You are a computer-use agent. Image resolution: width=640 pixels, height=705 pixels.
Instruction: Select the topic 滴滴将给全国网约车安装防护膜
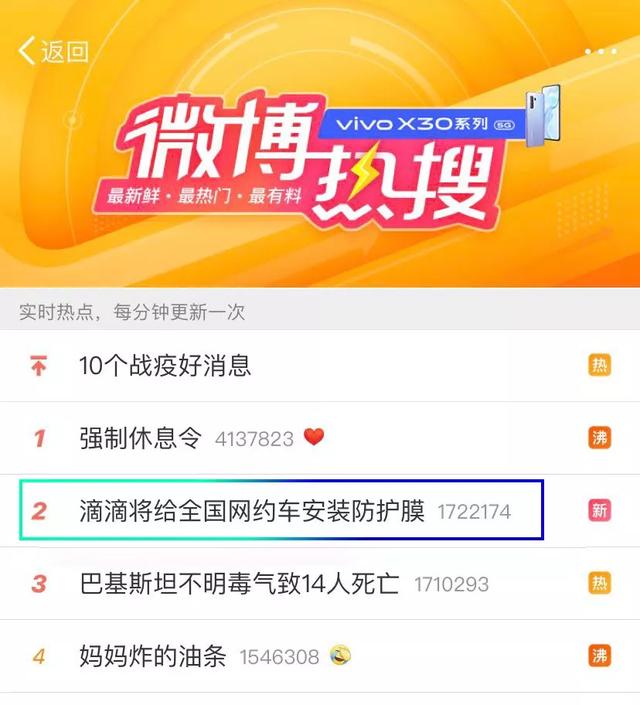[252, 511]
